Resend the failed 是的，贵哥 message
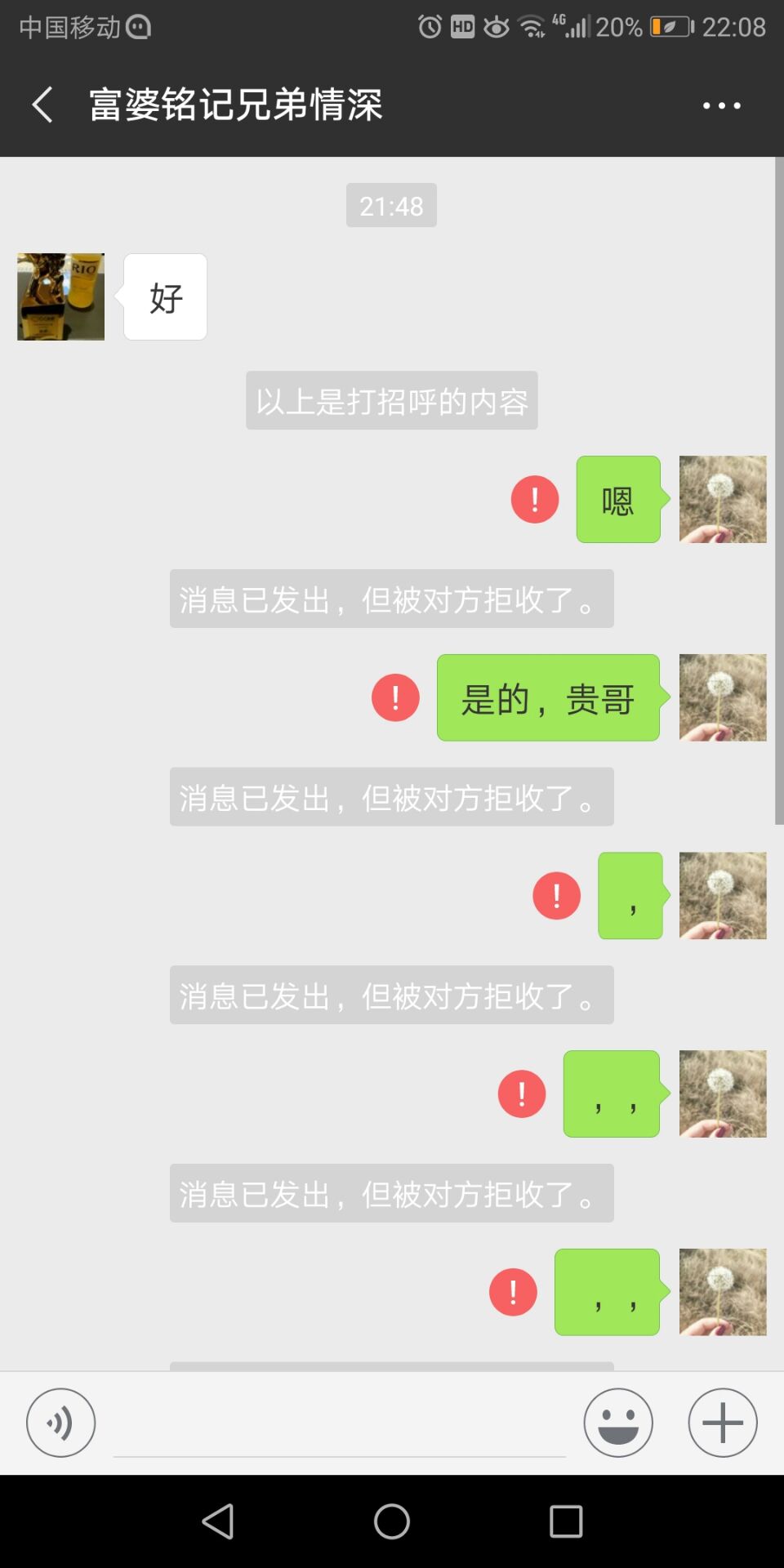The width and height of the screenshot is (784, 1568). (395, 697)
